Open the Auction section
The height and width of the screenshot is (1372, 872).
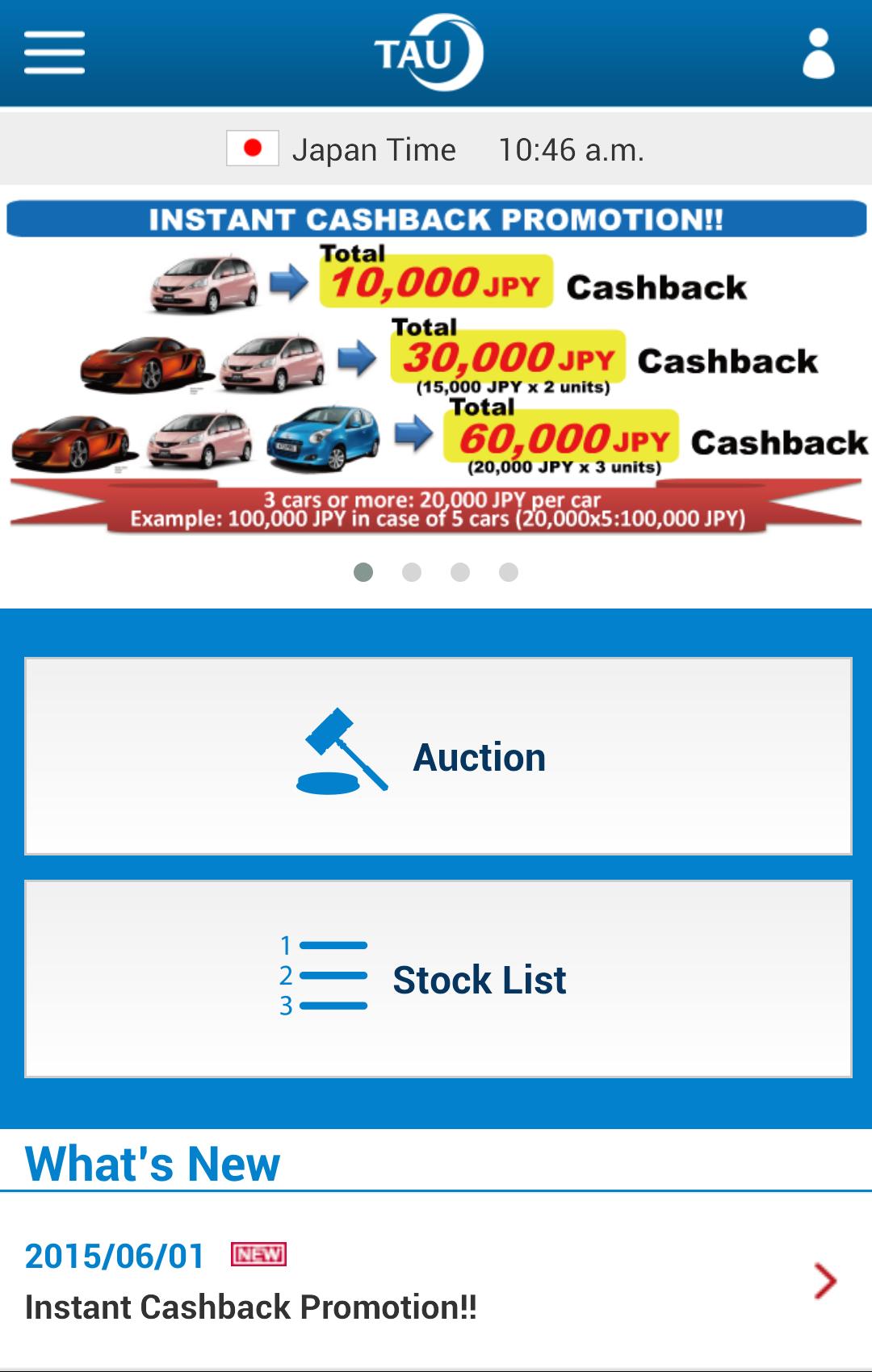(x=438, y=756)
